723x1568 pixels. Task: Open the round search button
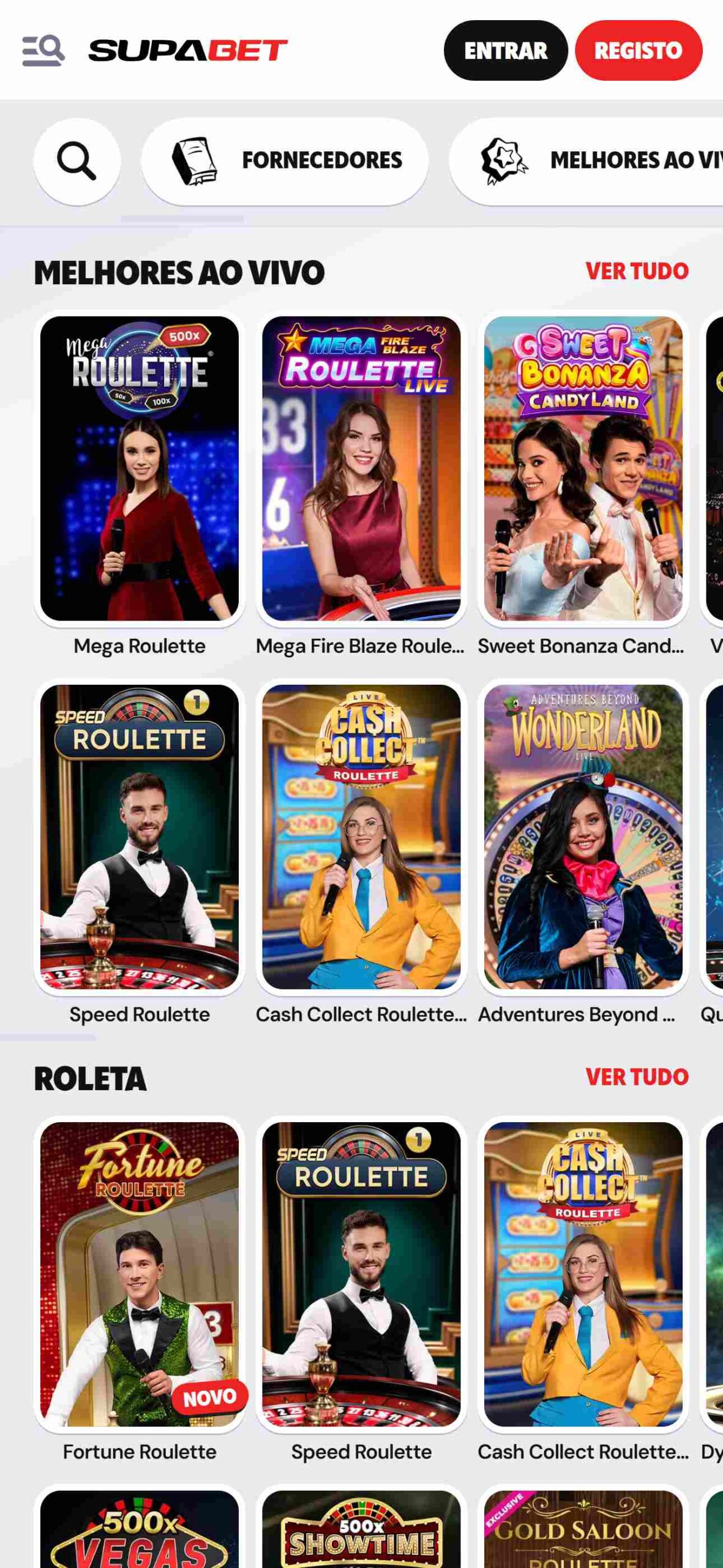point(77,161)
